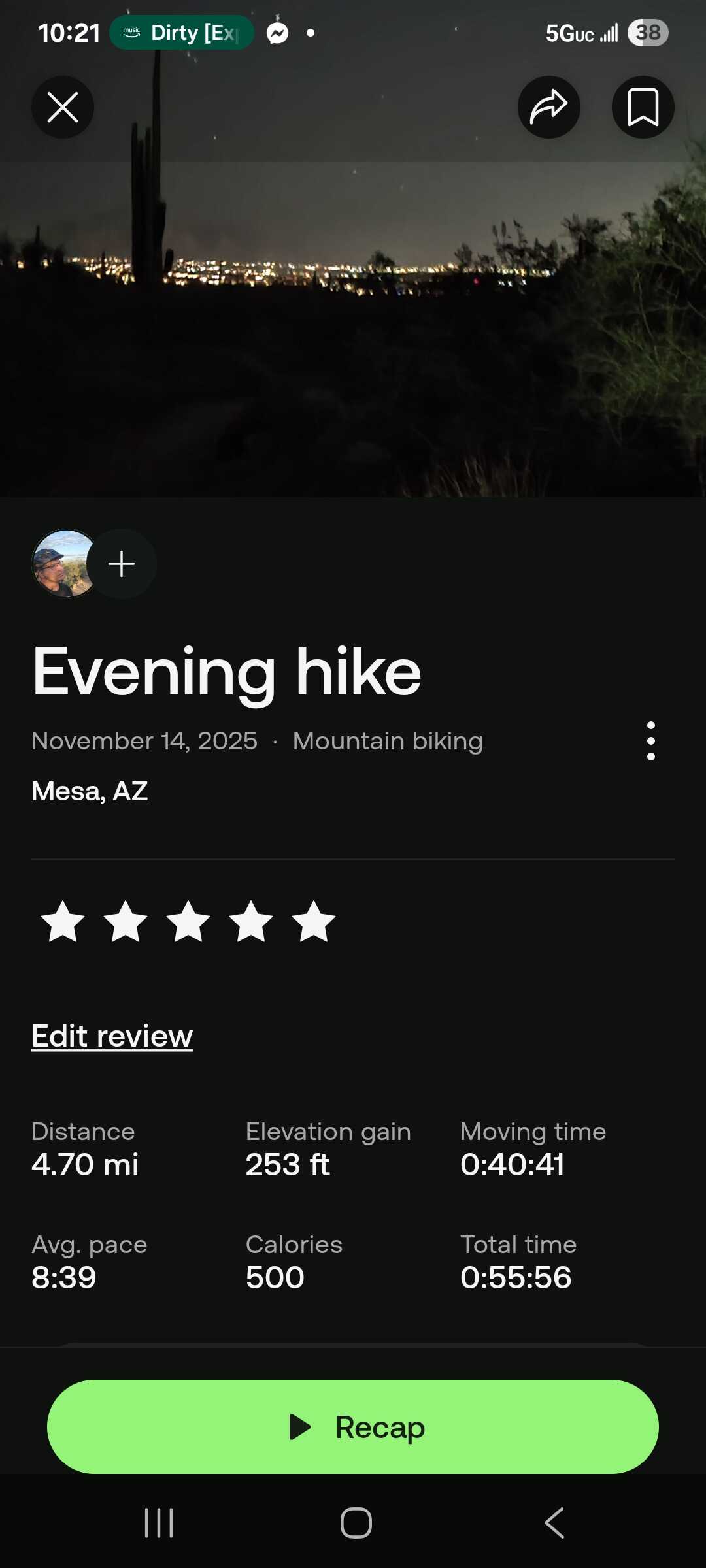Close the activity details screen
This screenshot has height=1568, width=706.
pyautogui.click(x=63, y=107)
